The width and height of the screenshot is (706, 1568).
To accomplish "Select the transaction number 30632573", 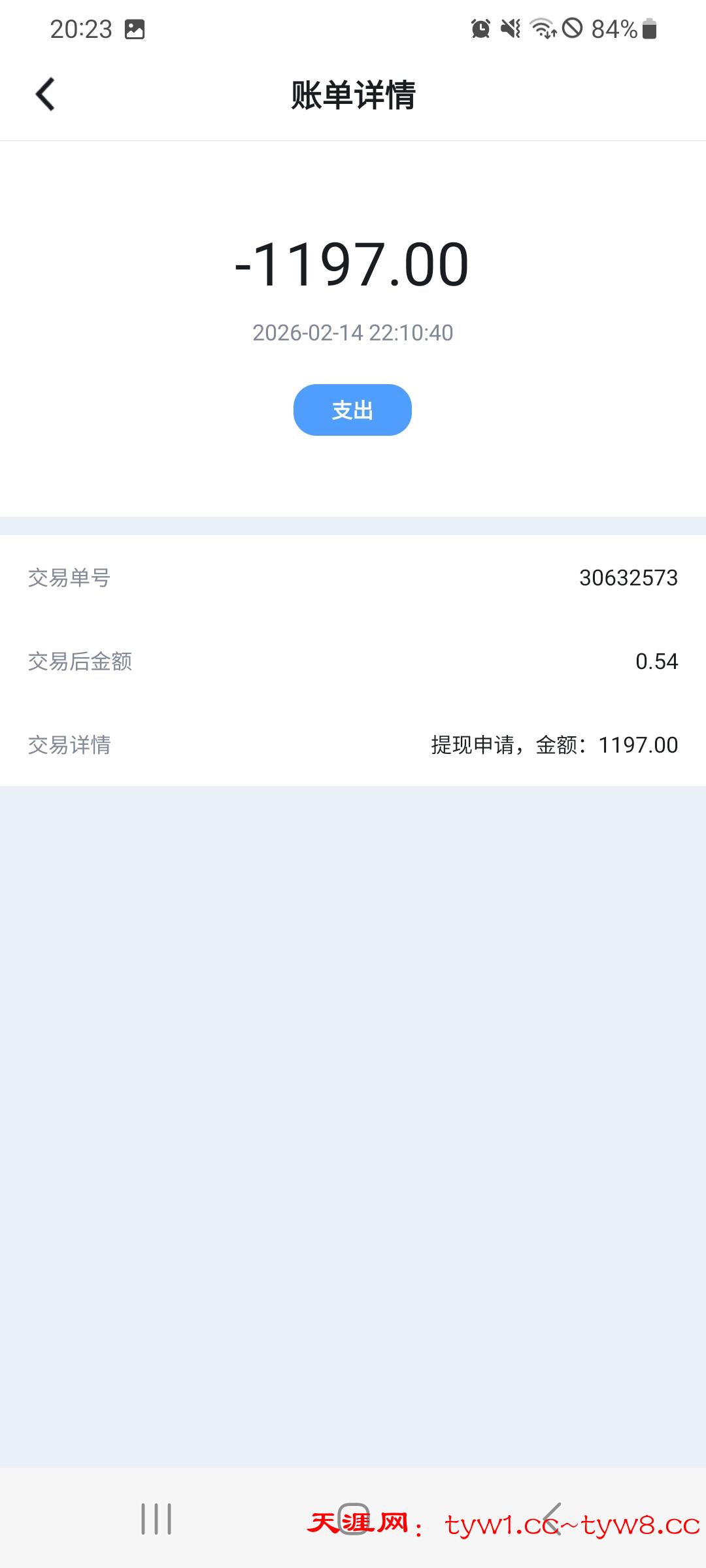I will coord(629,578).
